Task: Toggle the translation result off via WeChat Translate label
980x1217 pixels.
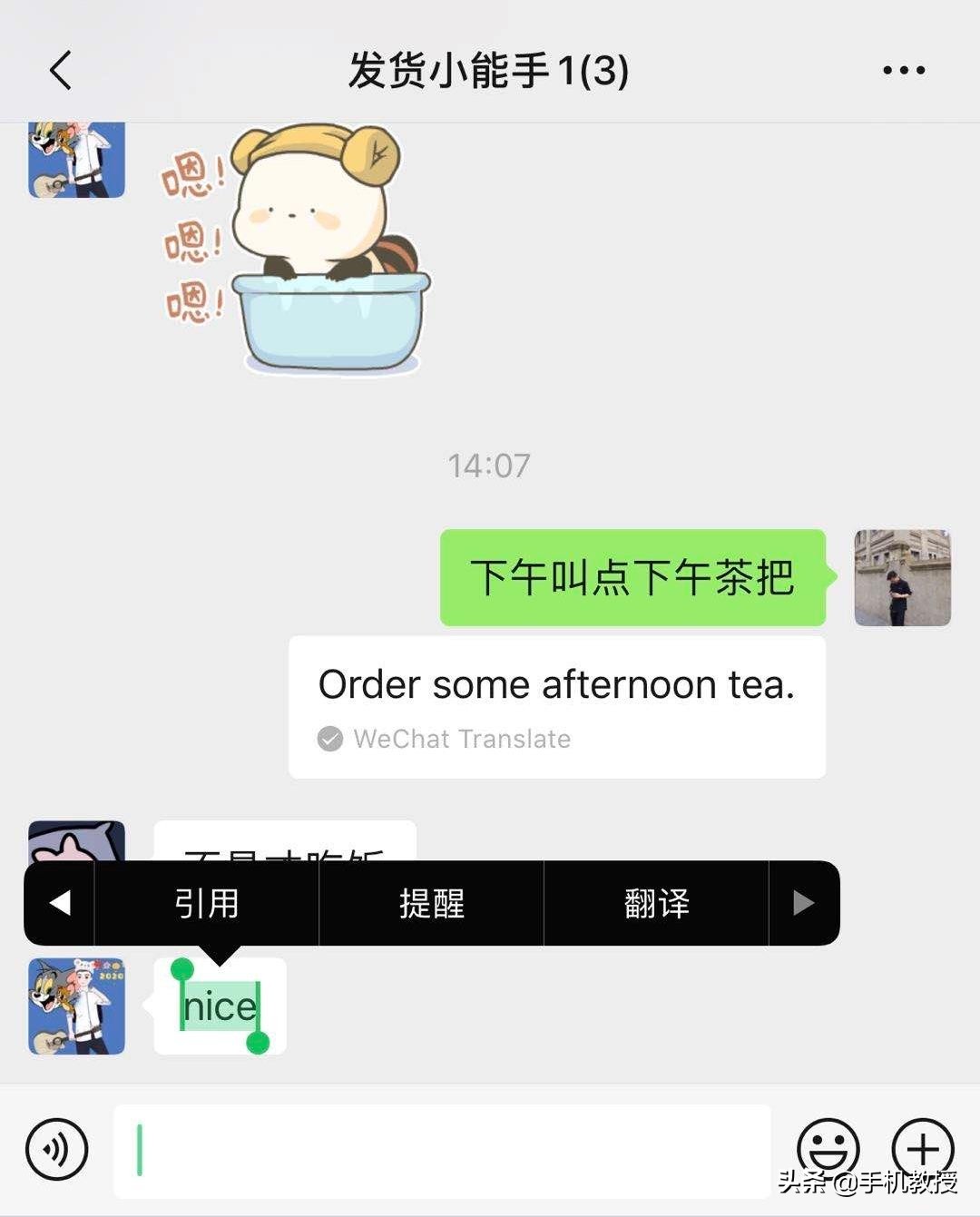Action: (x=460, y=739)
